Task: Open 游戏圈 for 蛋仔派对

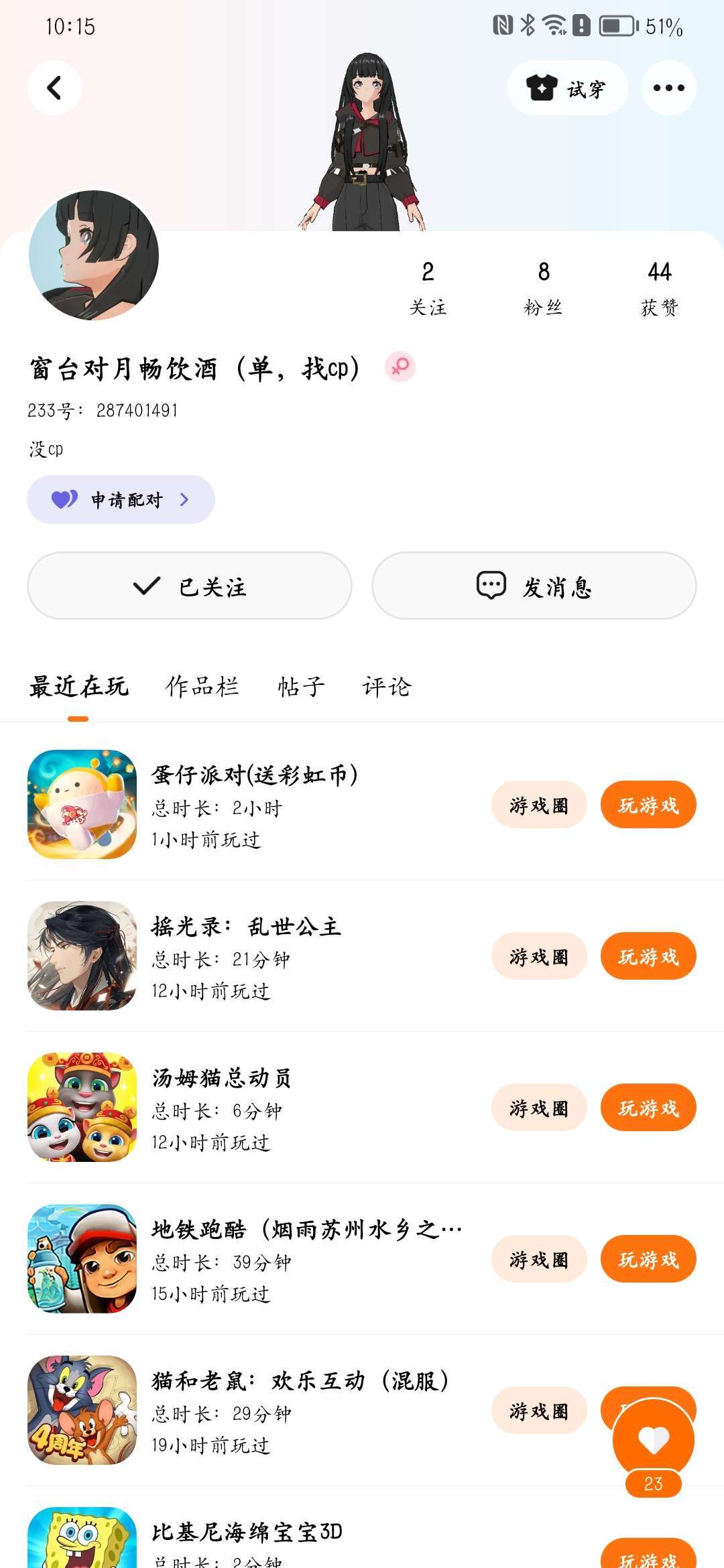Action: coord(539,805)
